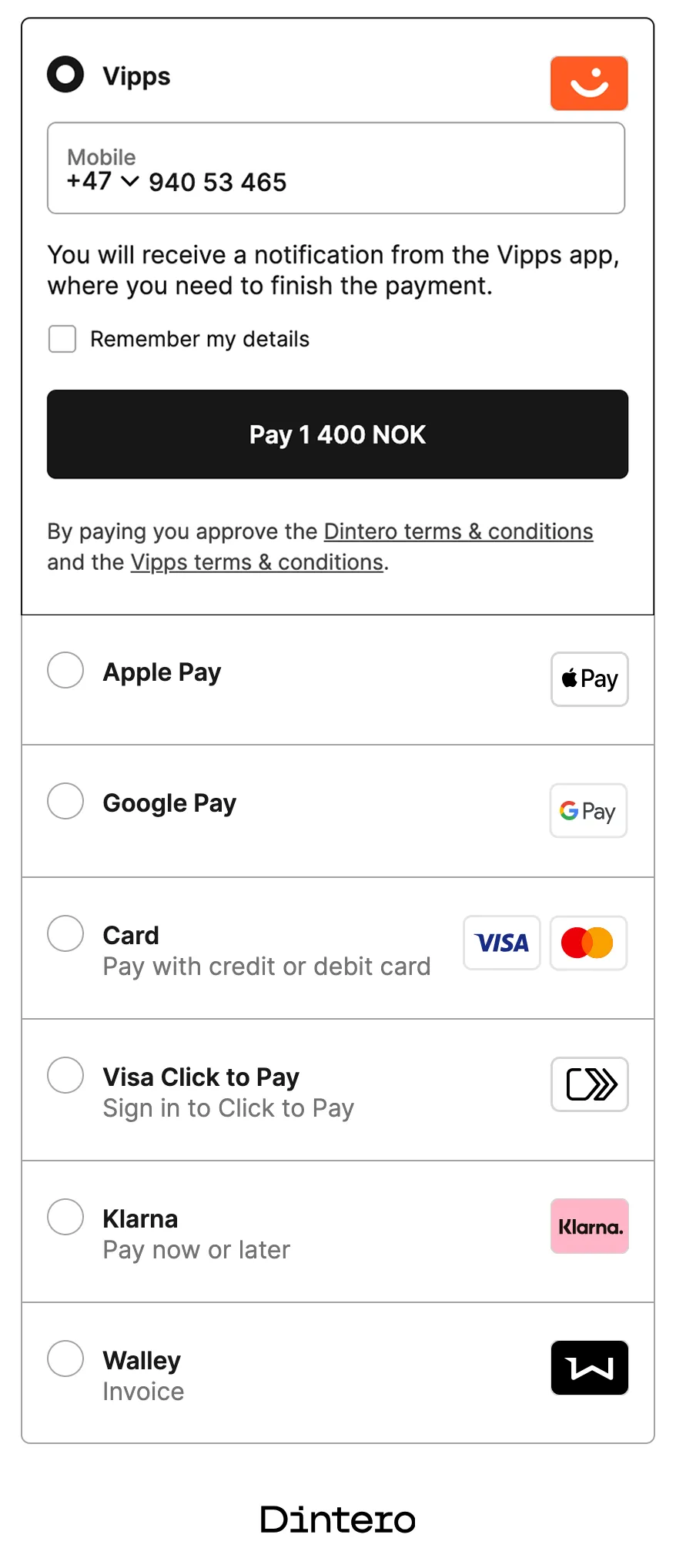Click the Mastercard circles icon
This screenshot has height=1568, width=676.
tap(588, 943)
